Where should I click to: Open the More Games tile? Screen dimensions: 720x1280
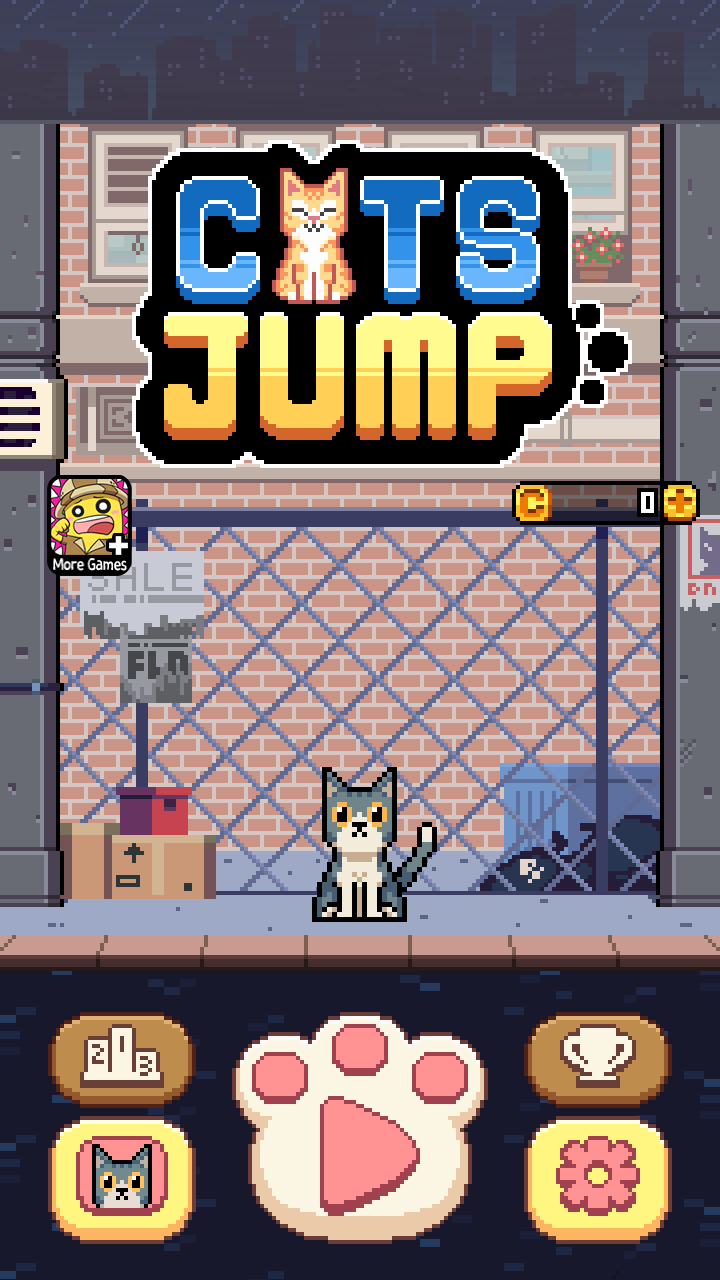click(x=90, y=525)
